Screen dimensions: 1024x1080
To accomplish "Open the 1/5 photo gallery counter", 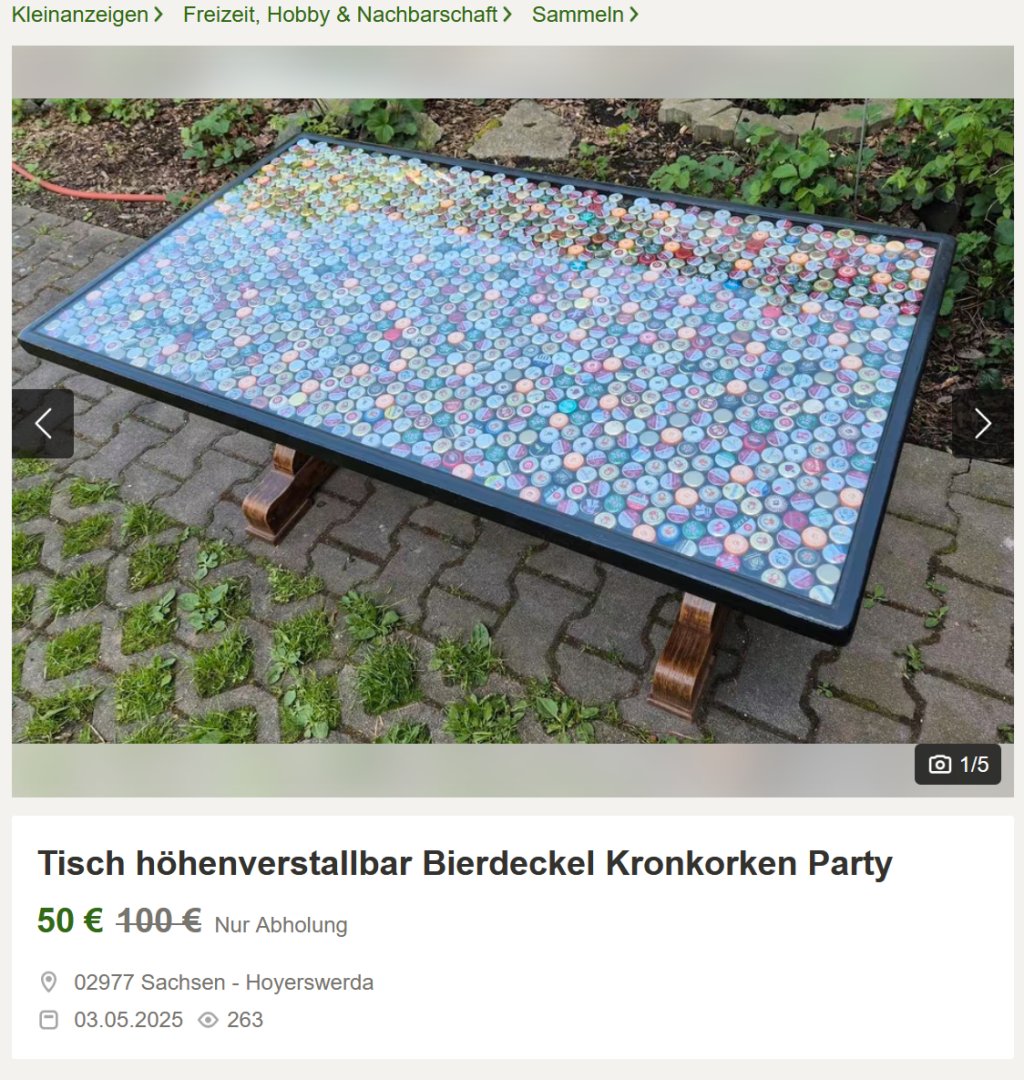I will click(957, 765).
